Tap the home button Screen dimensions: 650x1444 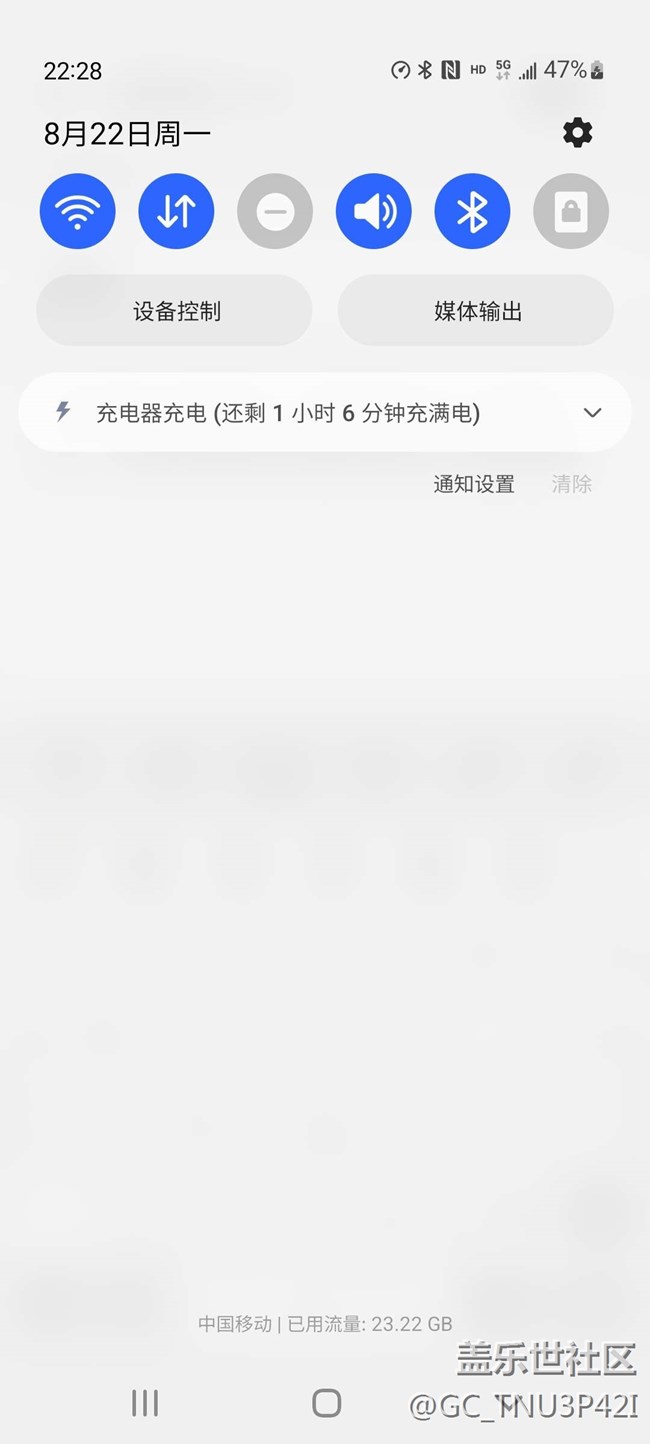326,1403
